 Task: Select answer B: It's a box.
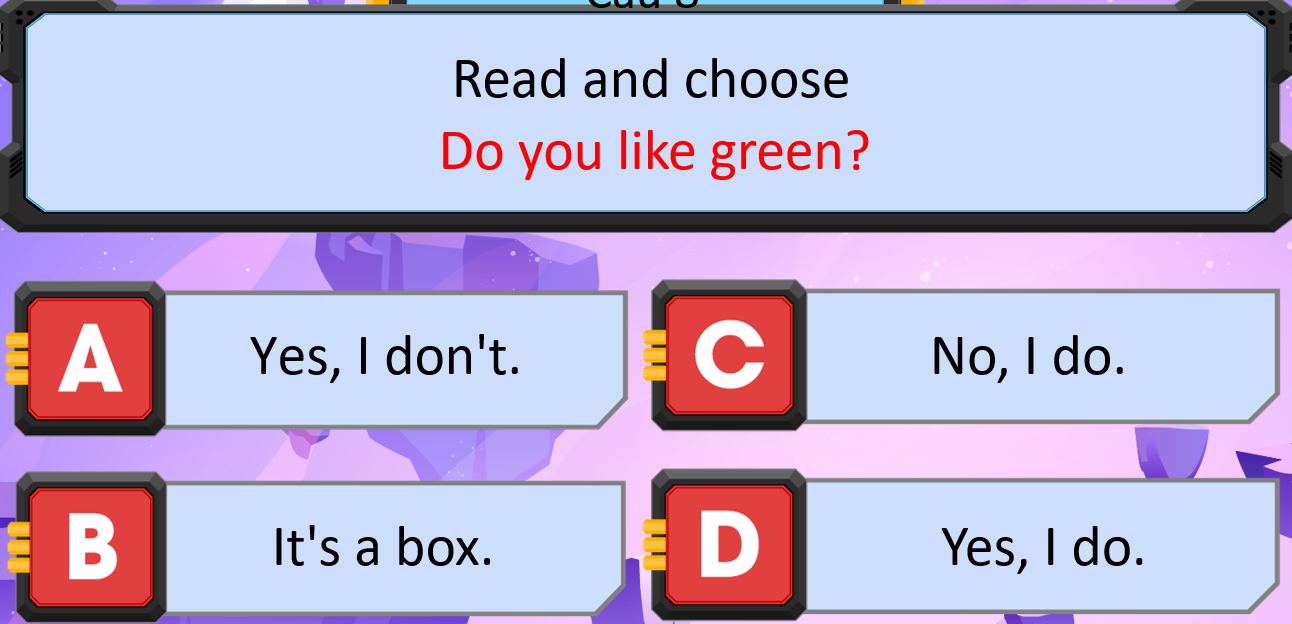pyautogui.click(x=383, y=547)
